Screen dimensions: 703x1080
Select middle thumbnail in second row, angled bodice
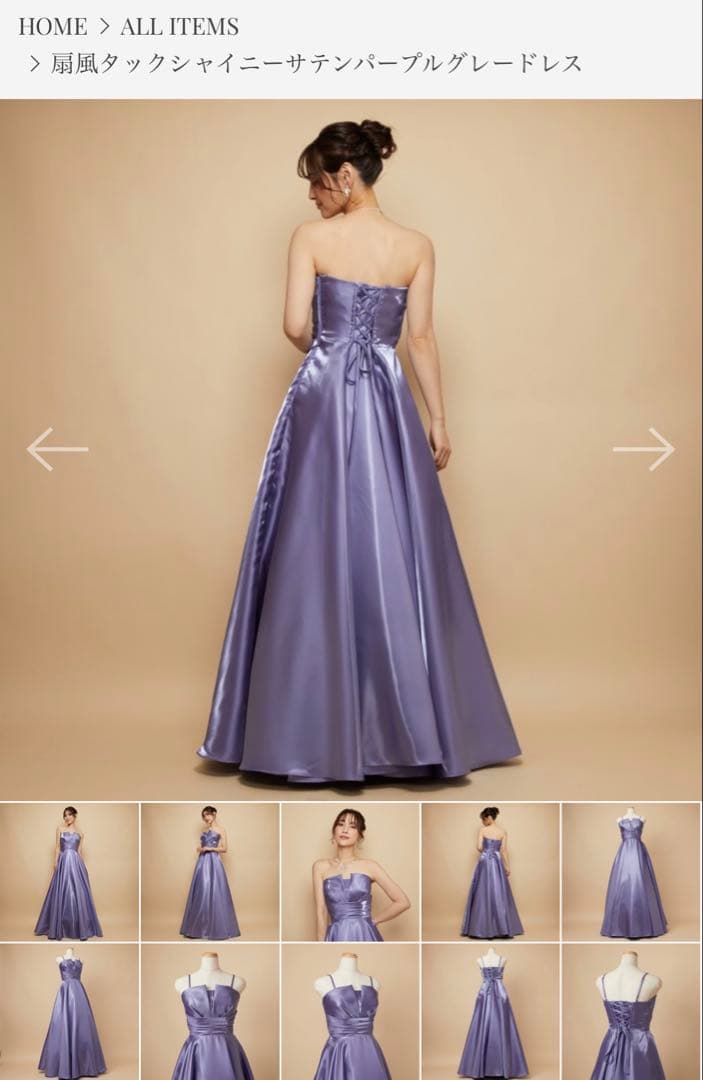[x=350, y=1012]
